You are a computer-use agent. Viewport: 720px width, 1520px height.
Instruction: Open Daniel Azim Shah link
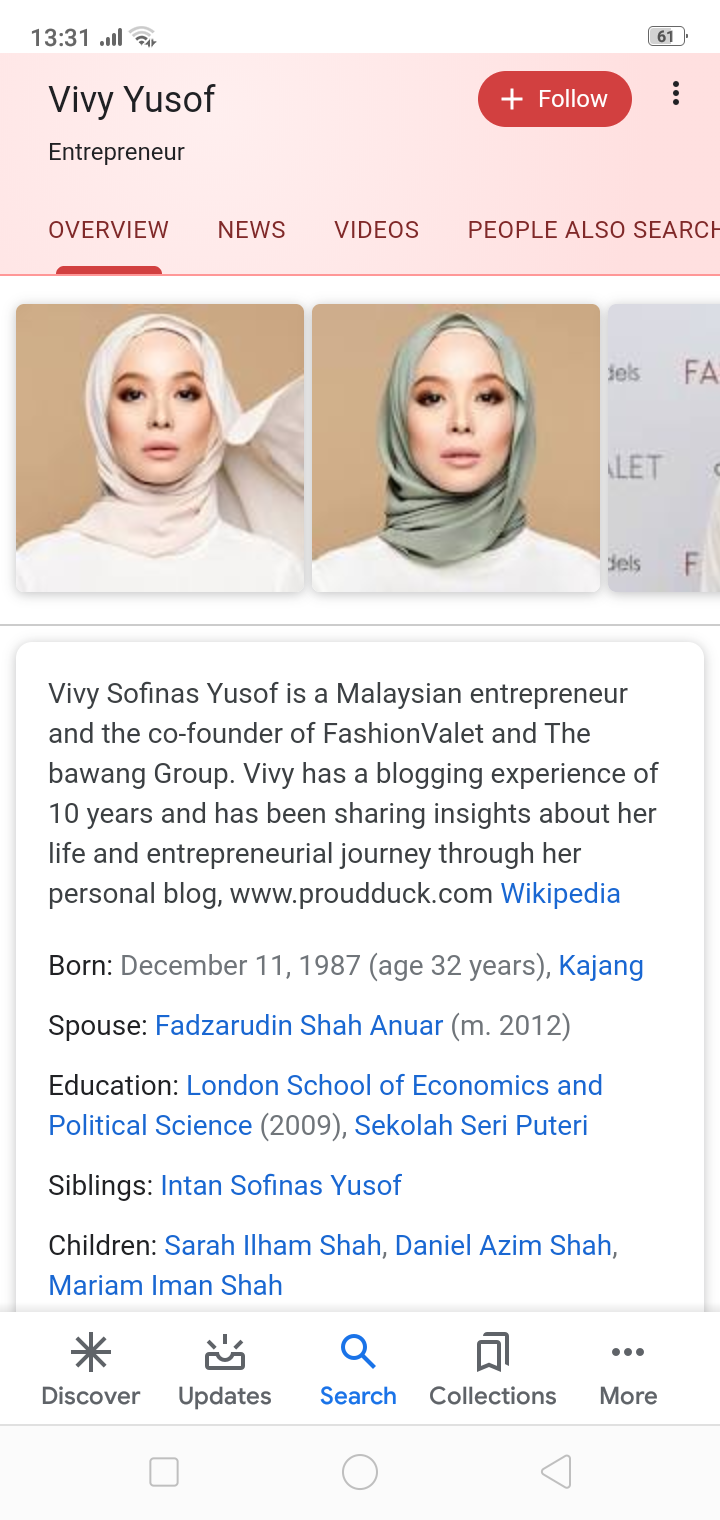click(503, 1245)
